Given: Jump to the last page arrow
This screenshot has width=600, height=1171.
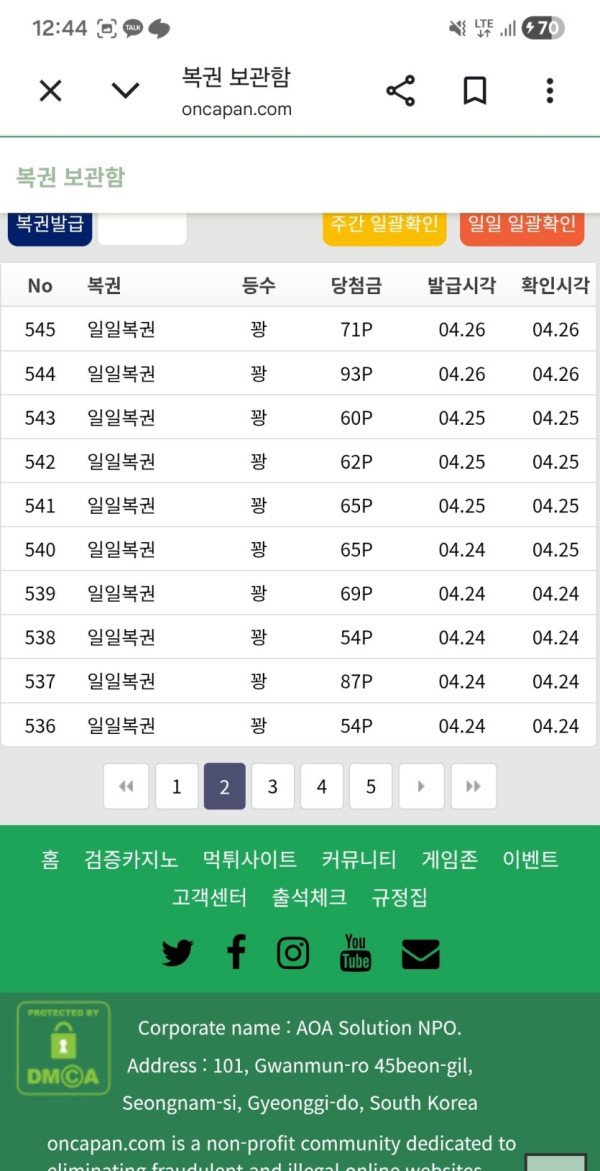Looking at the screenshot, I should (473, 786).
